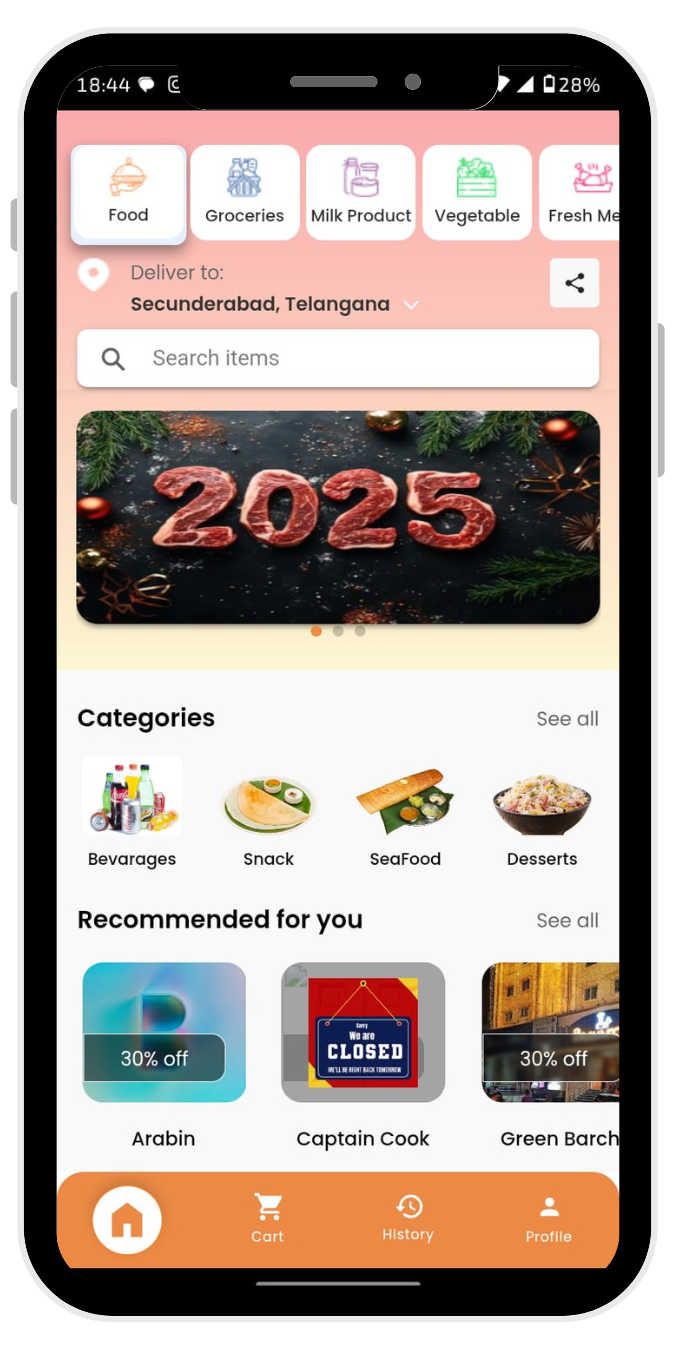This screenshot has width=674, height=1350.
Task: Choose the Vegetable category tile
Action: click(x=477, y=193)
